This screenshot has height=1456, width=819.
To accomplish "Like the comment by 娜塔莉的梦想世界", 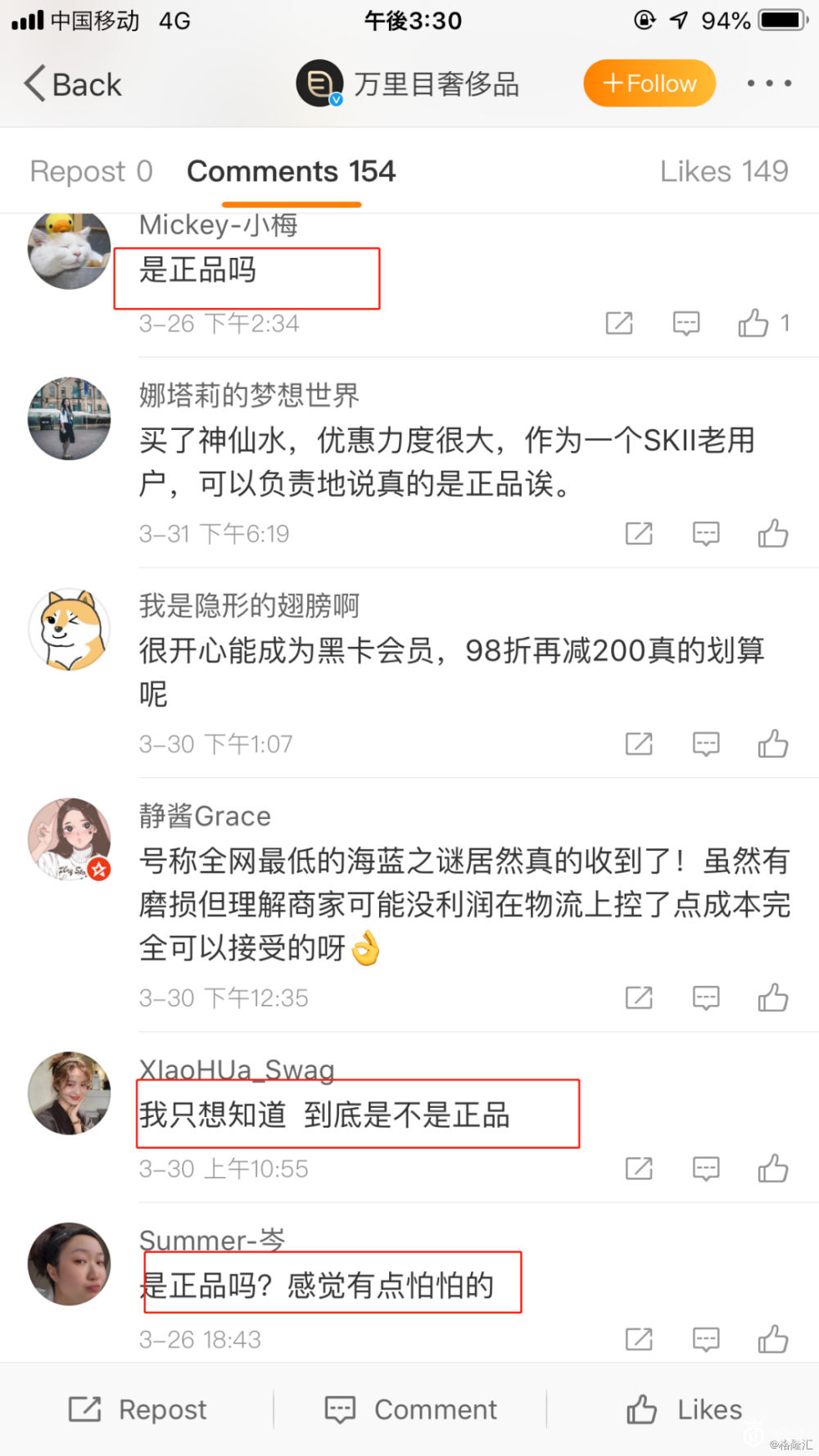I will click(x=773, y=535).
